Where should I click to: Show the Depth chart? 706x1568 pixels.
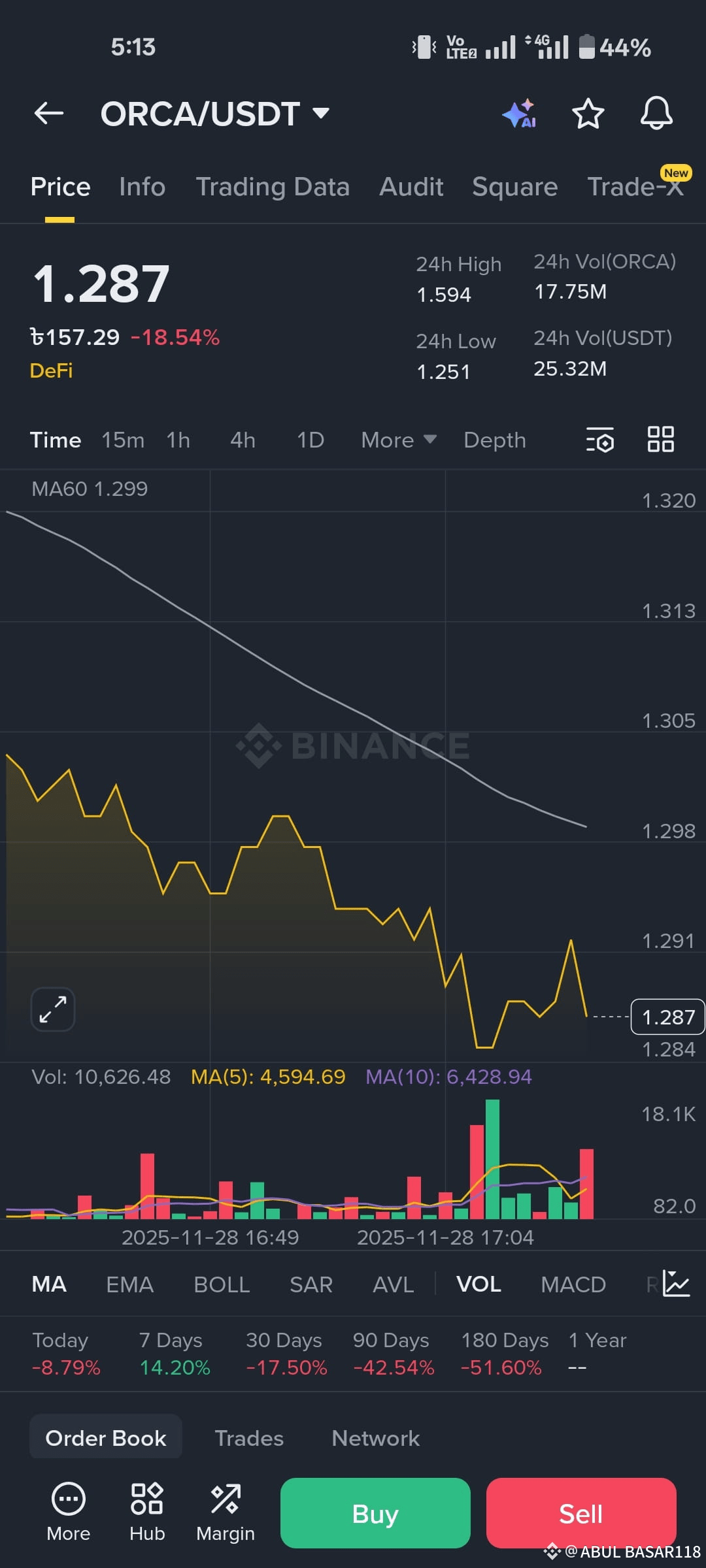[x=494, y=440]
